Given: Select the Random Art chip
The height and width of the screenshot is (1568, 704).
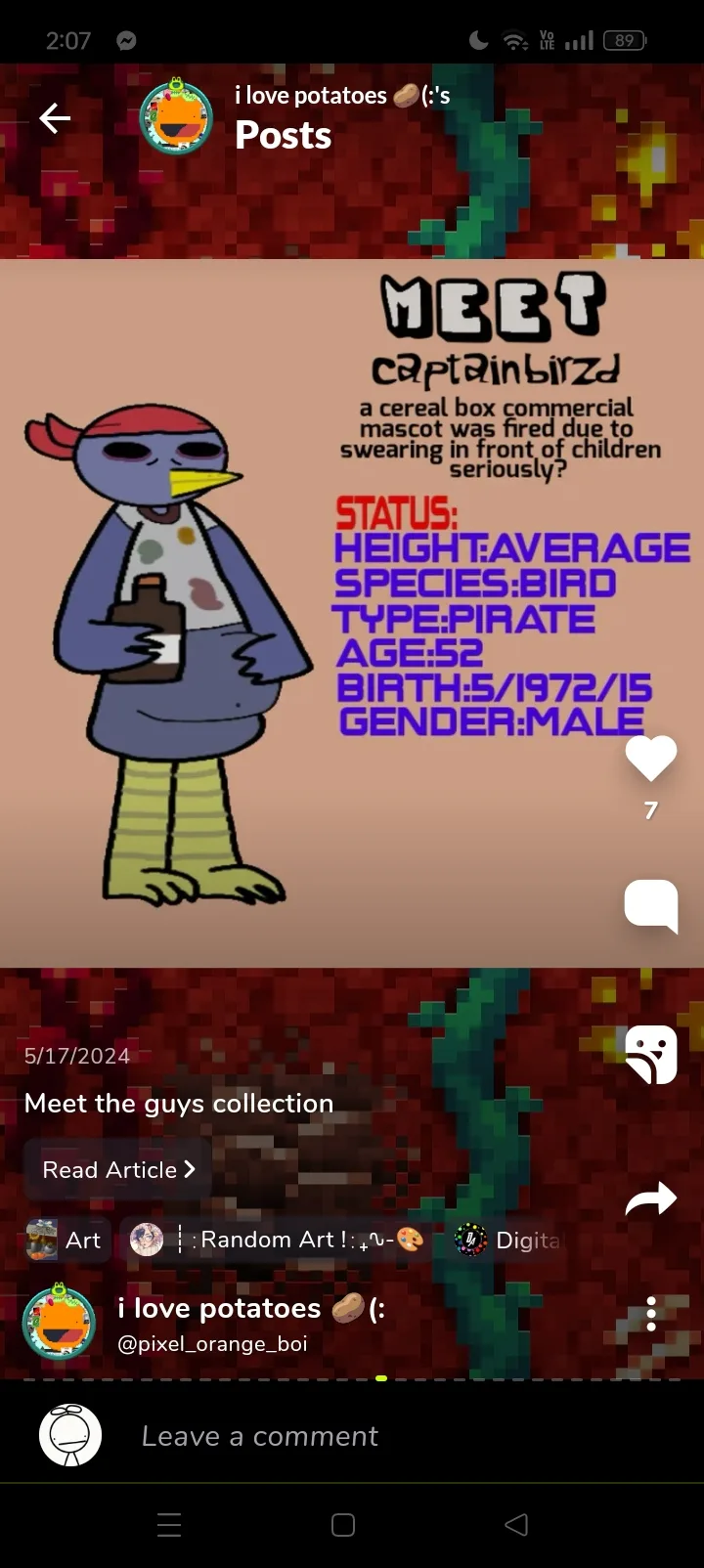Looking at the screenshot, I should (x=279, y=1240).
